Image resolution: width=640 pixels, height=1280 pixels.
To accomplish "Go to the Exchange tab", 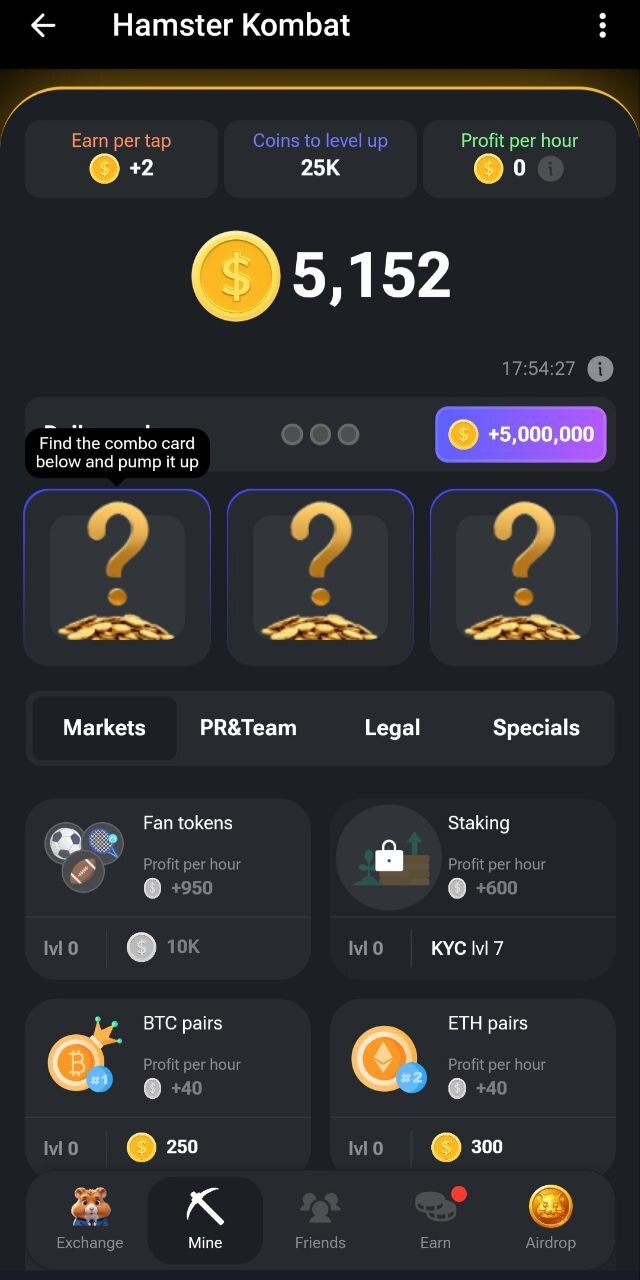I will point(90,1219).
